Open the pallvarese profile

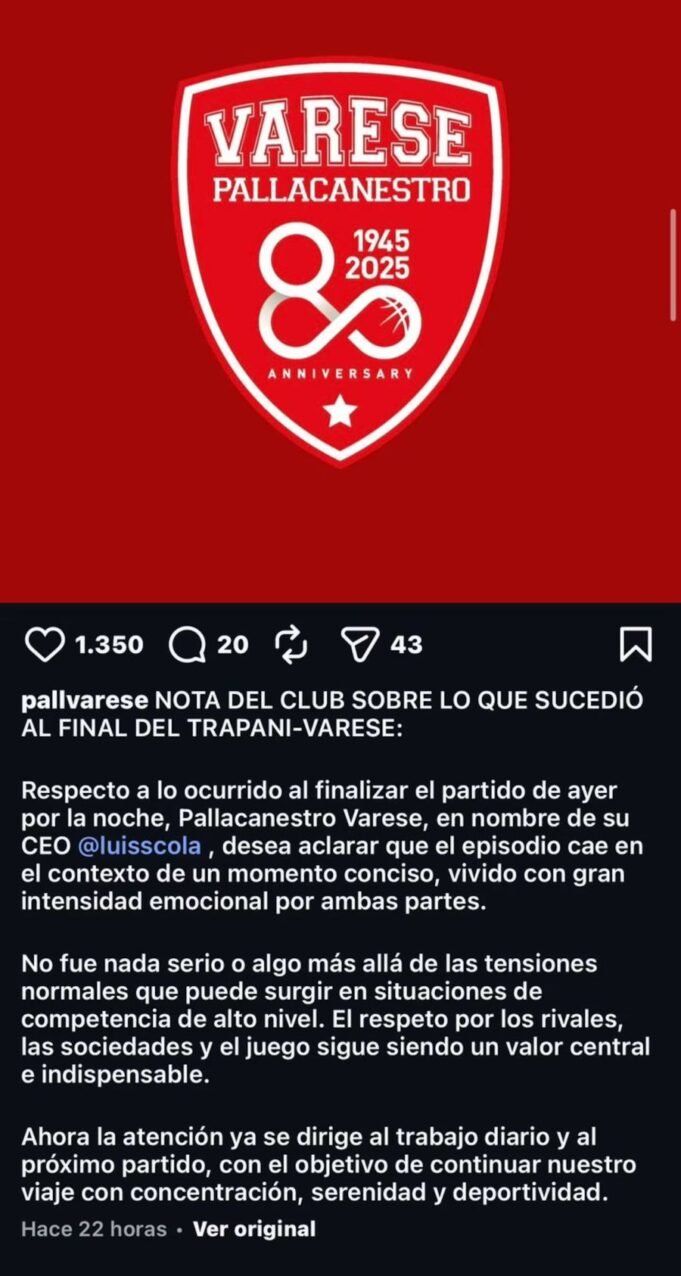85,698
